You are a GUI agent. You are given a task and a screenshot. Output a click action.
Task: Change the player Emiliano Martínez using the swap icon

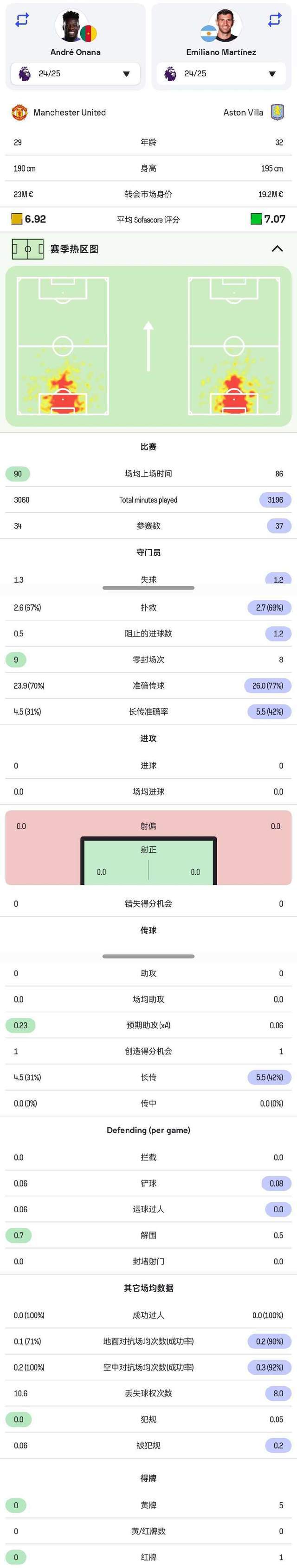(x=274, y=20)
